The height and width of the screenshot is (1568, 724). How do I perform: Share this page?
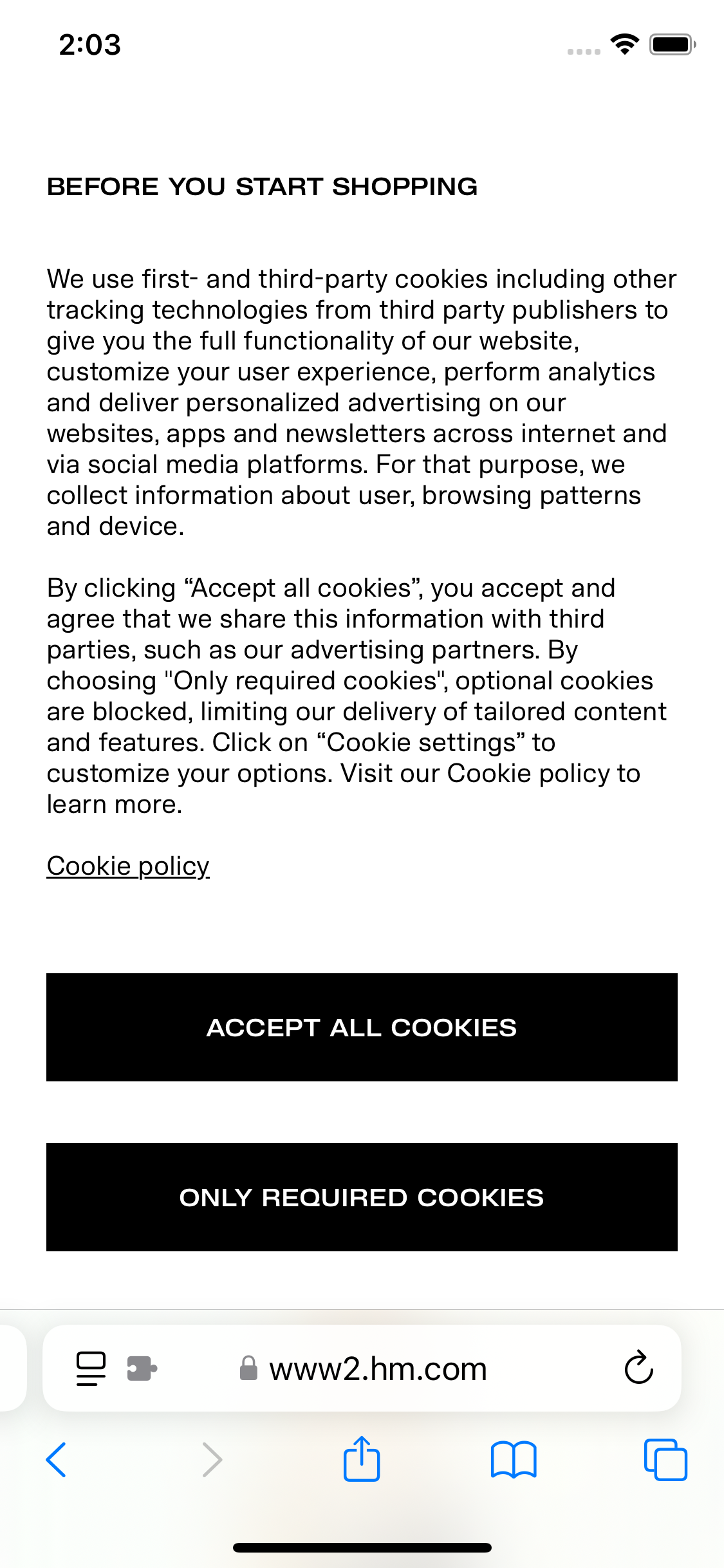(x=362, y=1459)
